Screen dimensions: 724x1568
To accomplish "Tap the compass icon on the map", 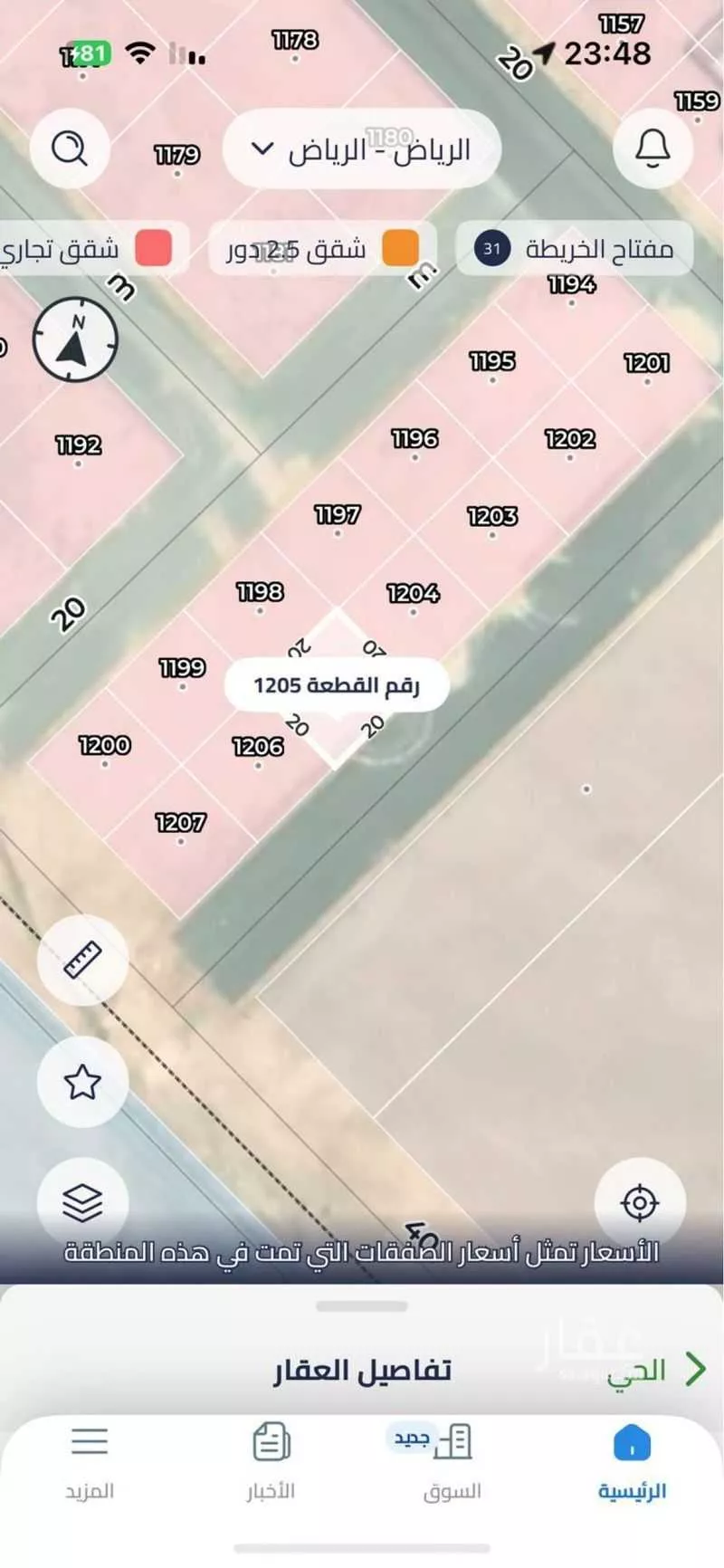I will (x=76, y=339).
